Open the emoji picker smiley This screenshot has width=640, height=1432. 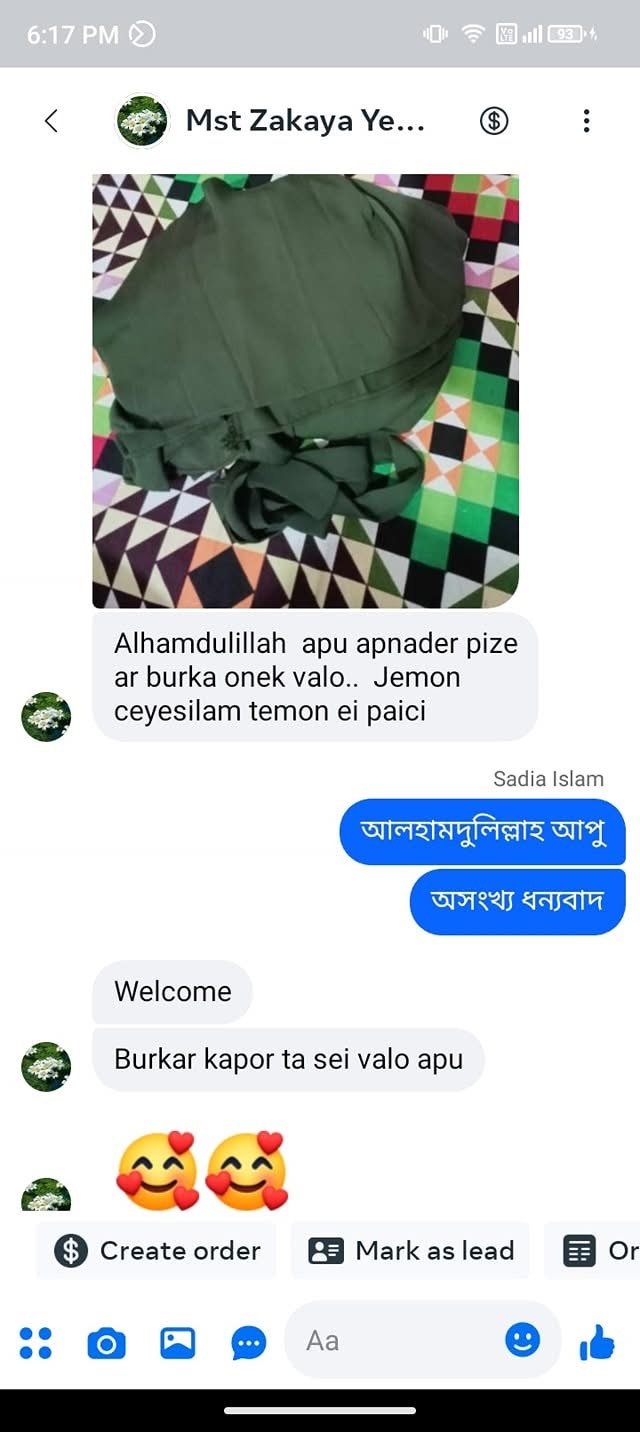coord(522,1340)
